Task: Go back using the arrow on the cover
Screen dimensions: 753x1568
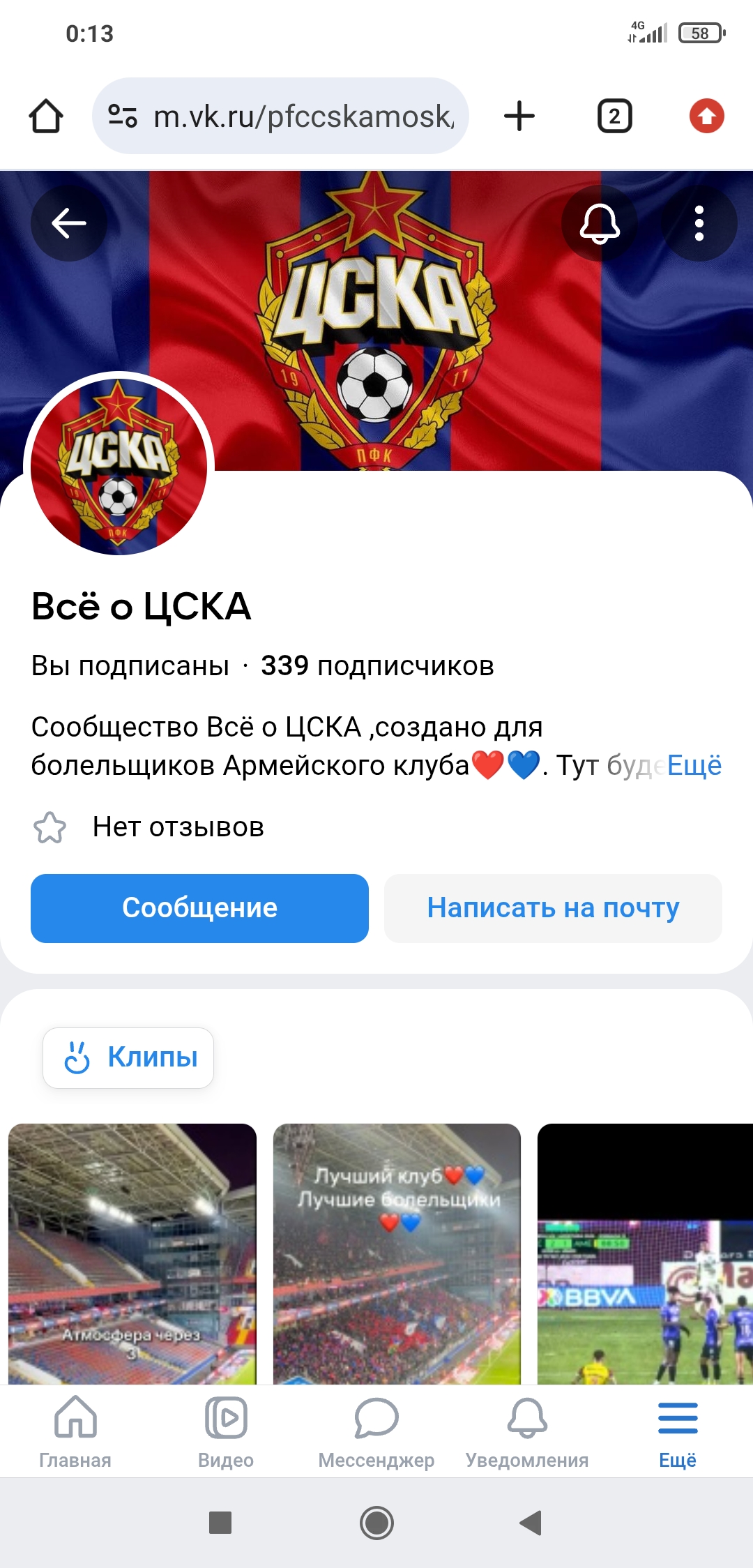Action: [x=68, y=224]
